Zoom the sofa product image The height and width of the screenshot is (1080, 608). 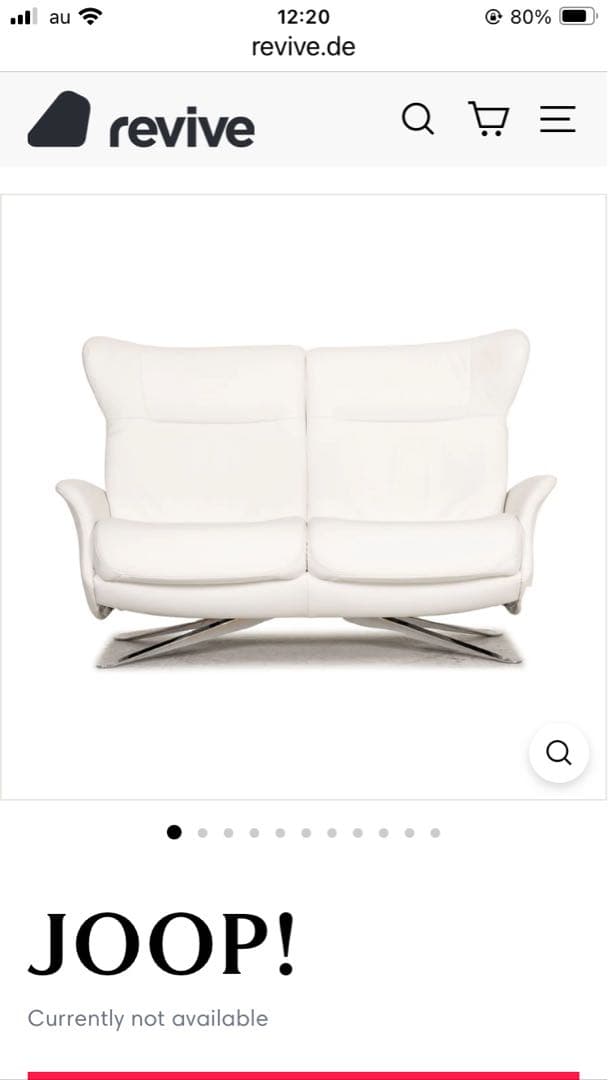pyautogui.click(x=559, y=752)
